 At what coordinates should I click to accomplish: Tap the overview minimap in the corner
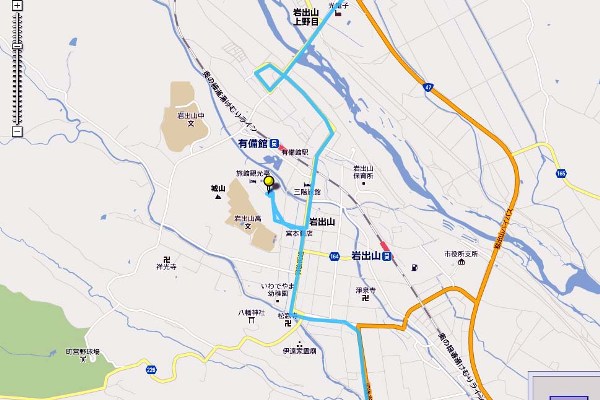tap(565, 386)
